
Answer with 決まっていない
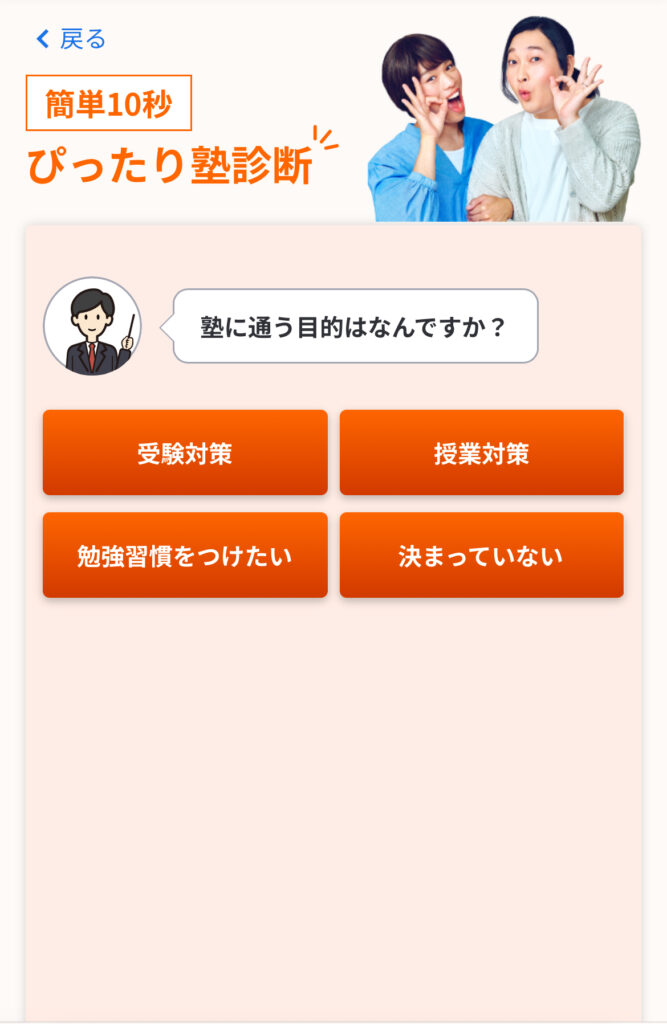point(481,556)
